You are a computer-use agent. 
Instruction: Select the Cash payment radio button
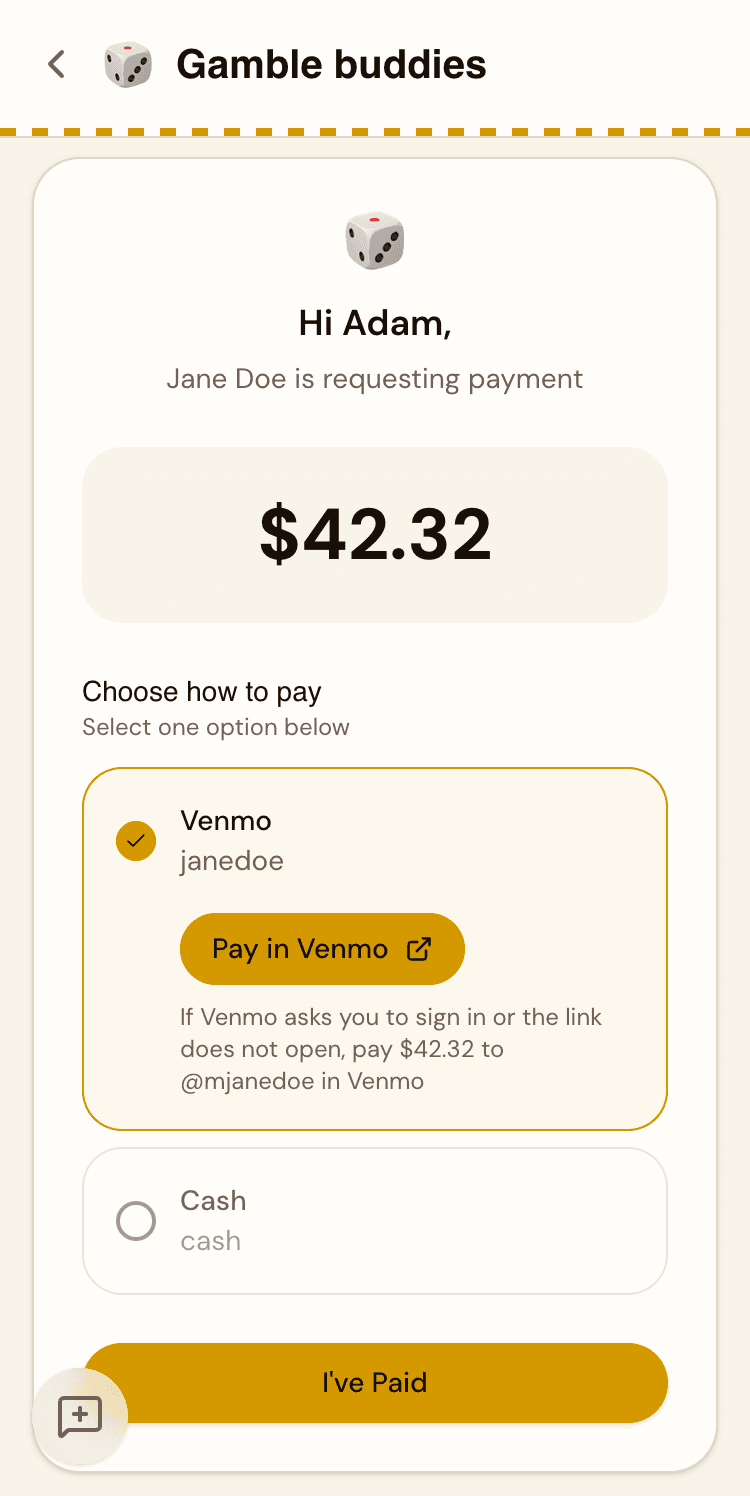pos(136,1220)
